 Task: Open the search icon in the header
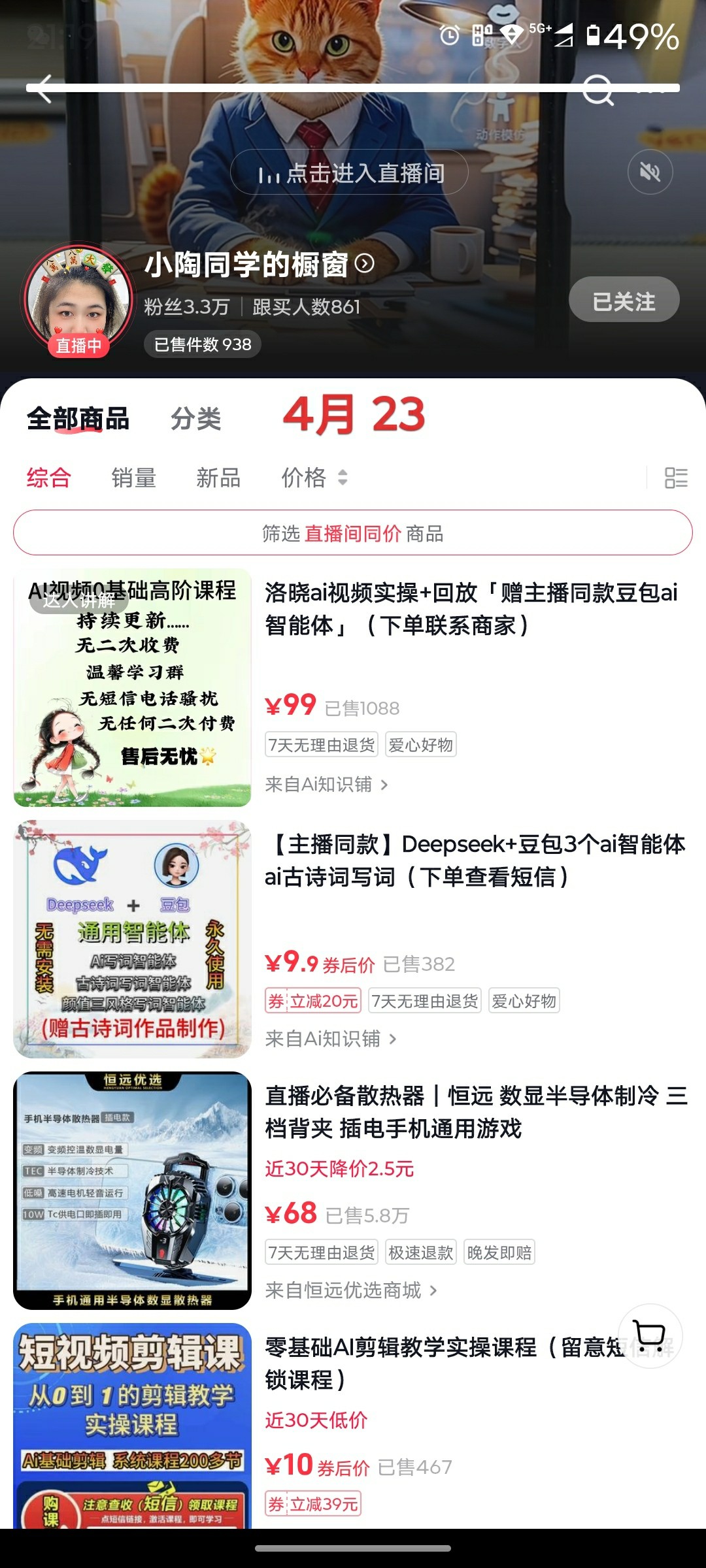pyautogui.click(x=598, y=89)
